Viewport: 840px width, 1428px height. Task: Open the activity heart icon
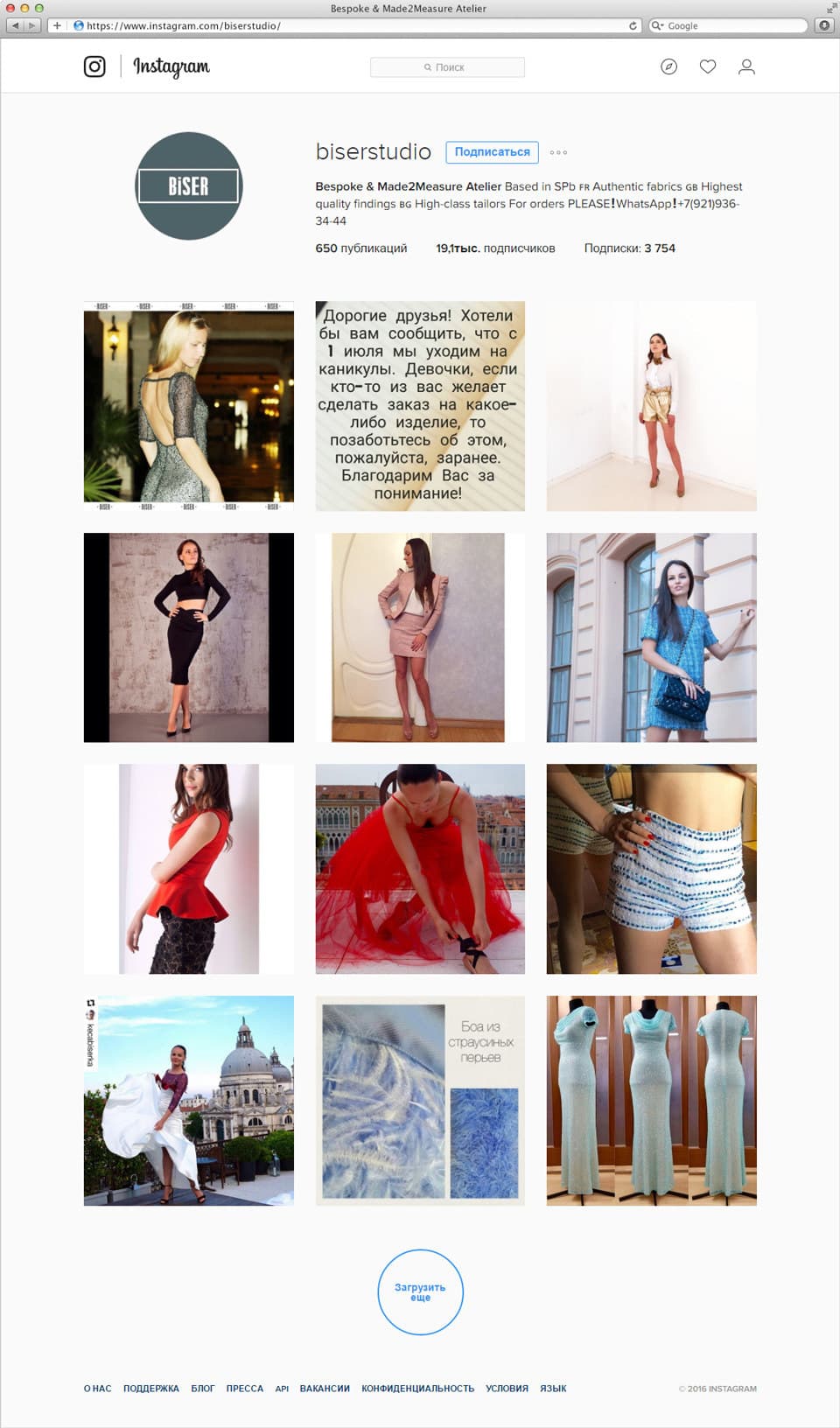(708, 66)
